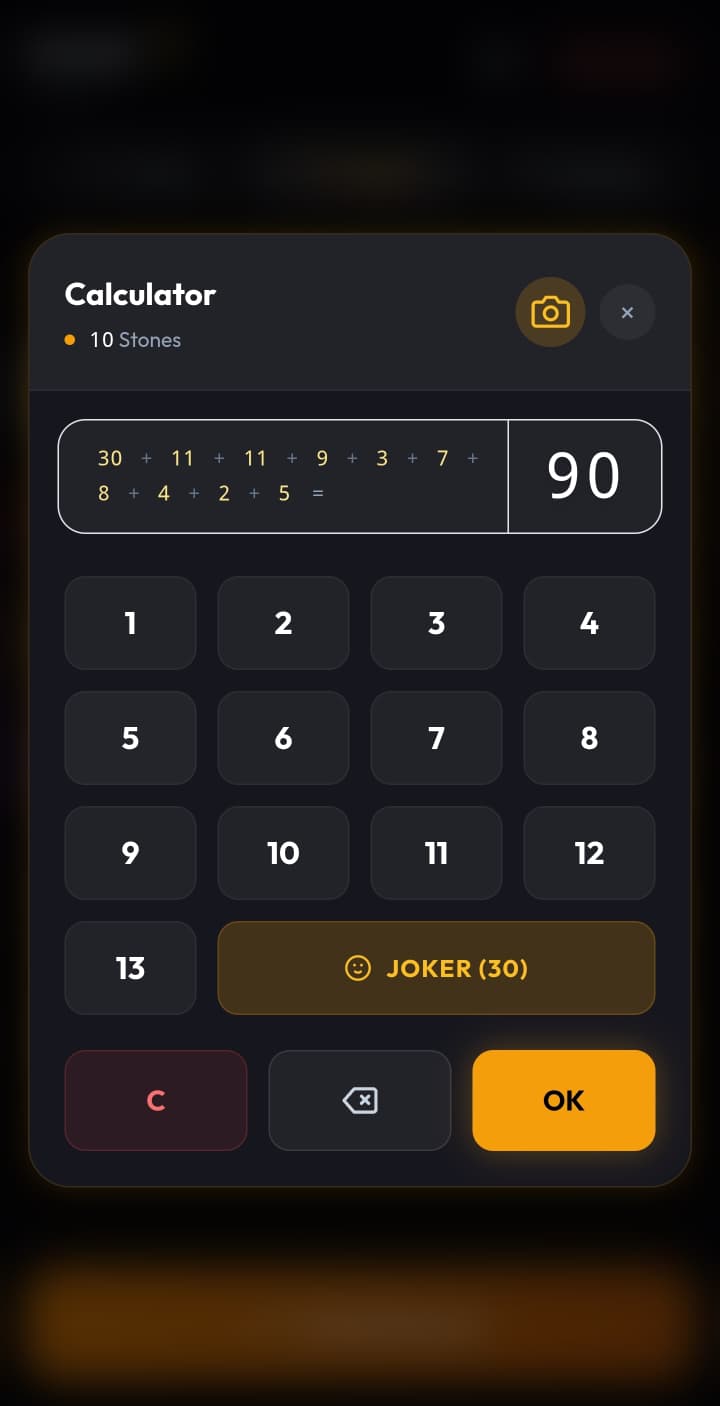Add a 13 stone

pyautogui.click(x=130, y=968)
